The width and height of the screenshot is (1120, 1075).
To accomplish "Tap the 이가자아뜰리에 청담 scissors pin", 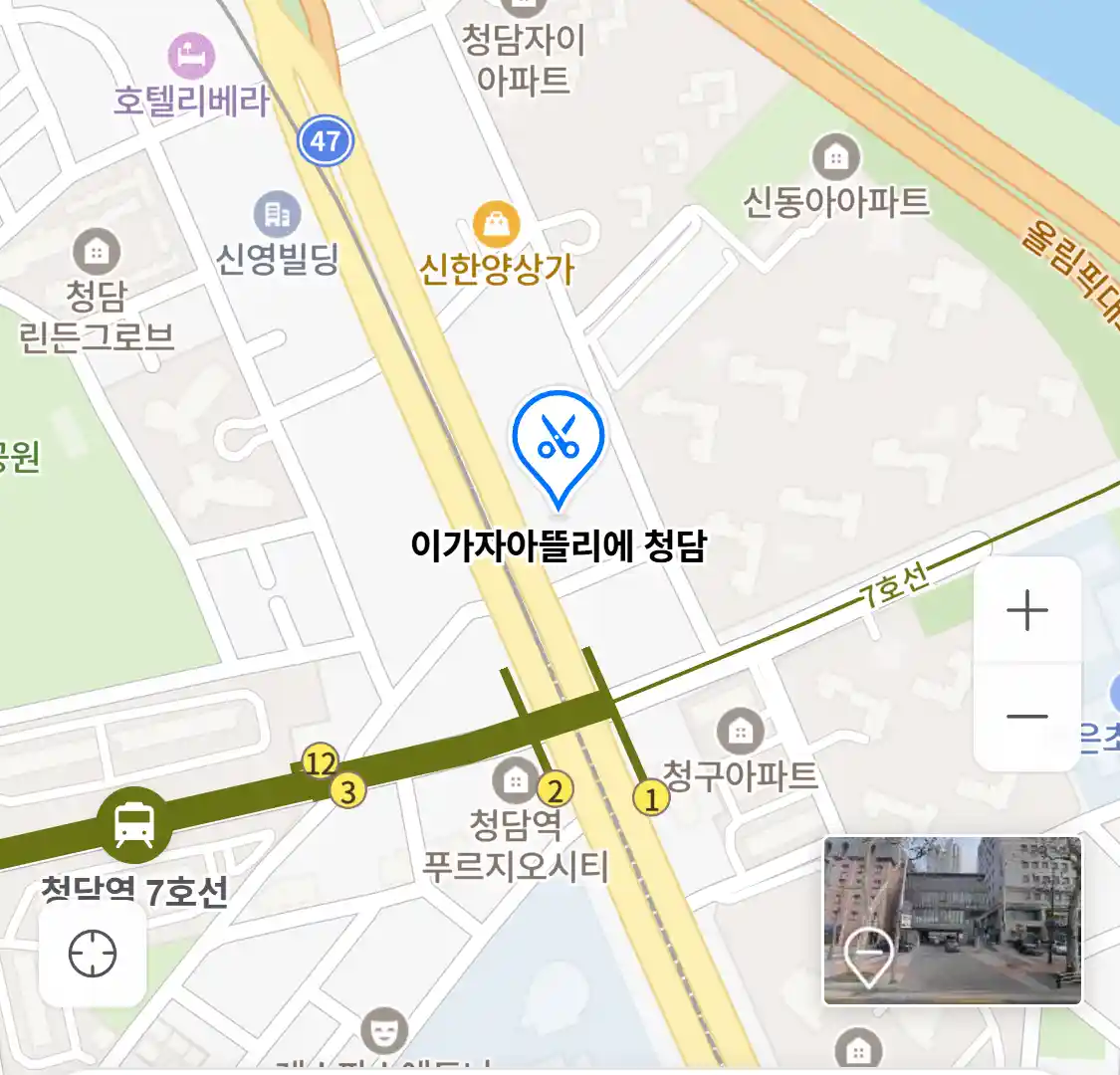I will (x=559, y=441).
